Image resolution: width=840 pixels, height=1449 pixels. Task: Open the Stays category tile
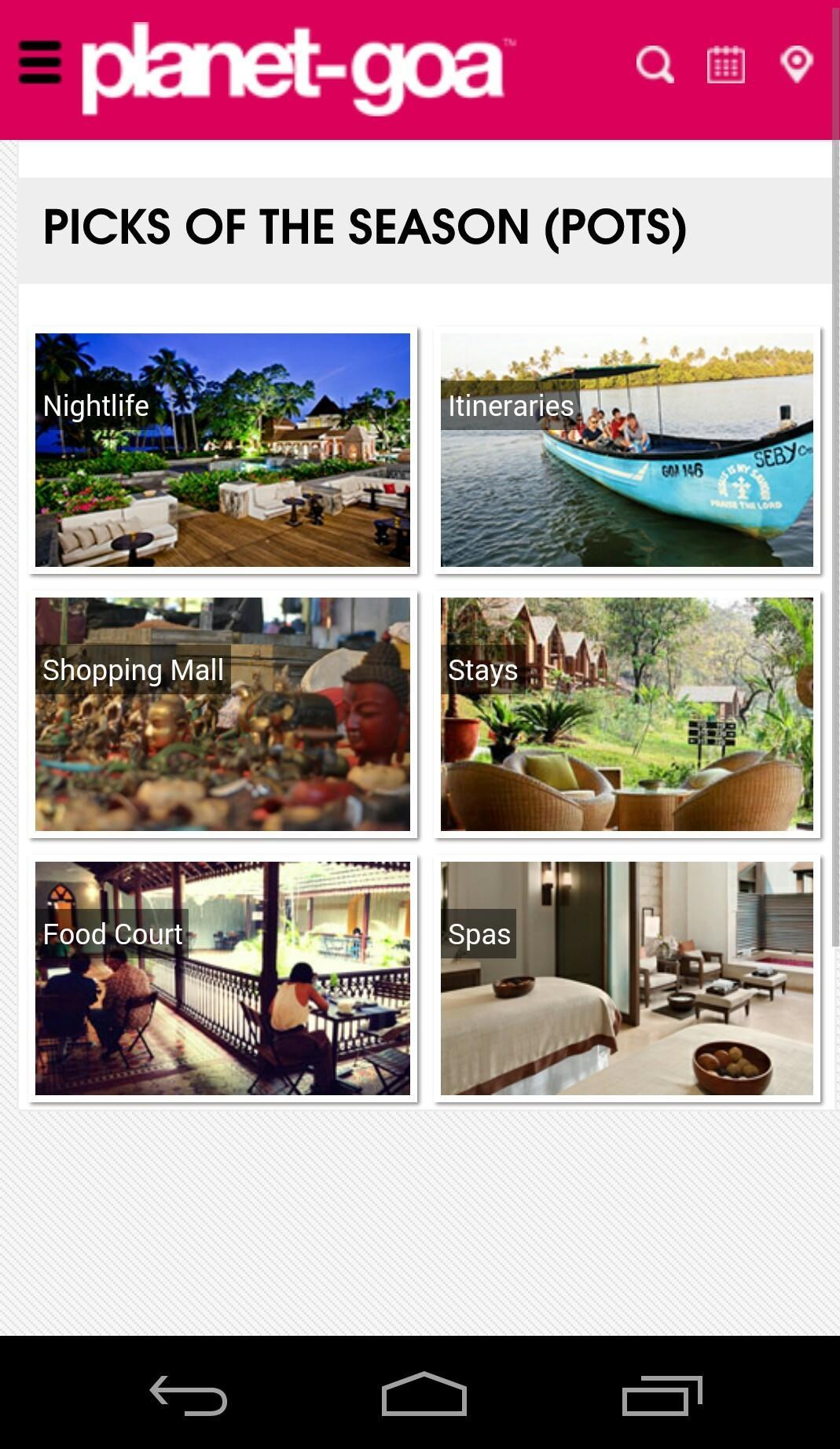(x=627, y=714)
